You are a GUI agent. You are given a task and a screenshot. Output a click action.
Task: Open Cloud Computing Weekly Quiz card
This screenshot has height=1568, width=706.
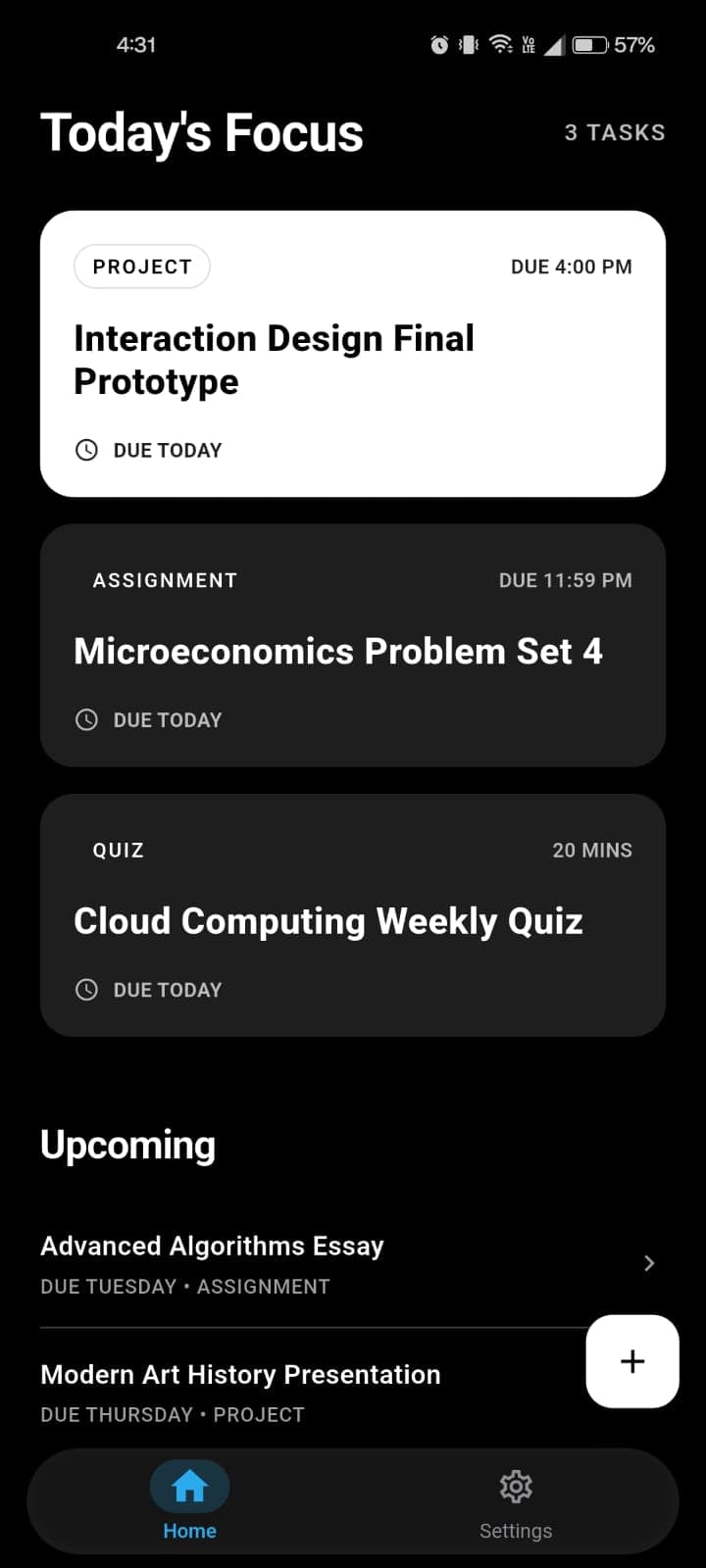(x=353, y=915)
